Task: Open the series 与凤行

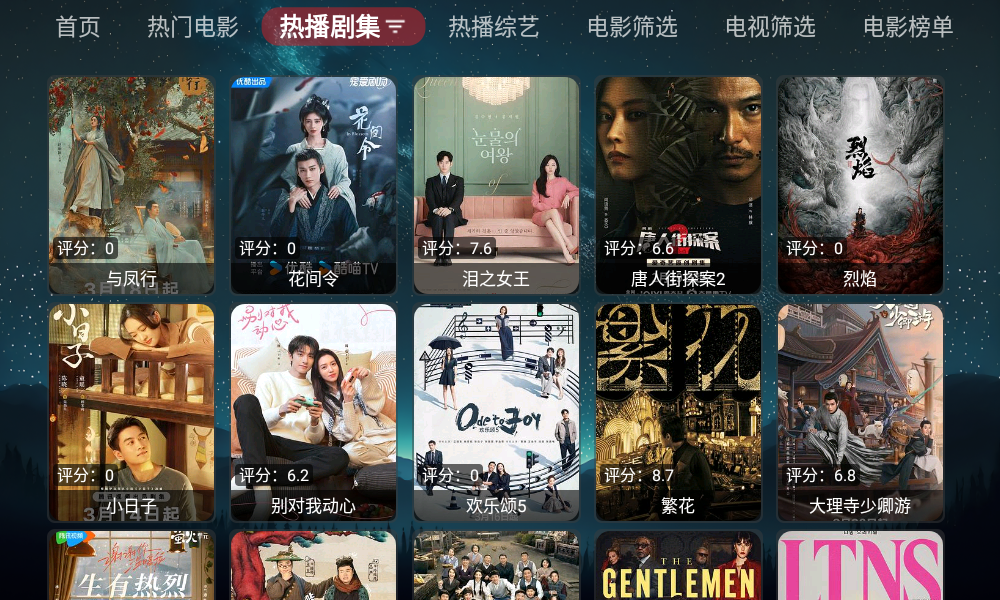Action: (x=131, y=185)
